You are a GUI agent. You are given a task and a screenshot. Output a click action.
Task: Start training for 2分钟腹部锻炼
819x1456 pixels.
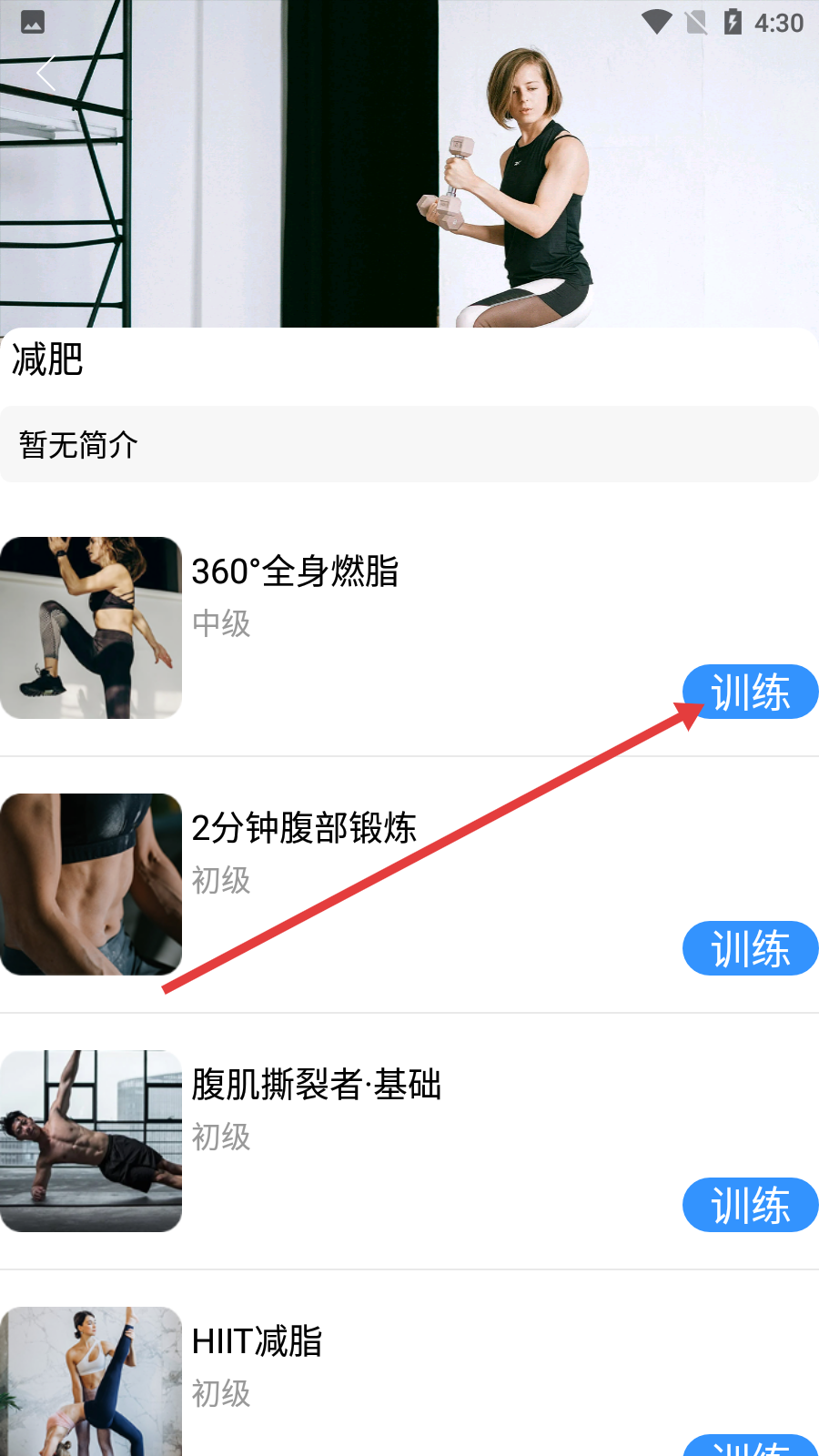point(750,948)
